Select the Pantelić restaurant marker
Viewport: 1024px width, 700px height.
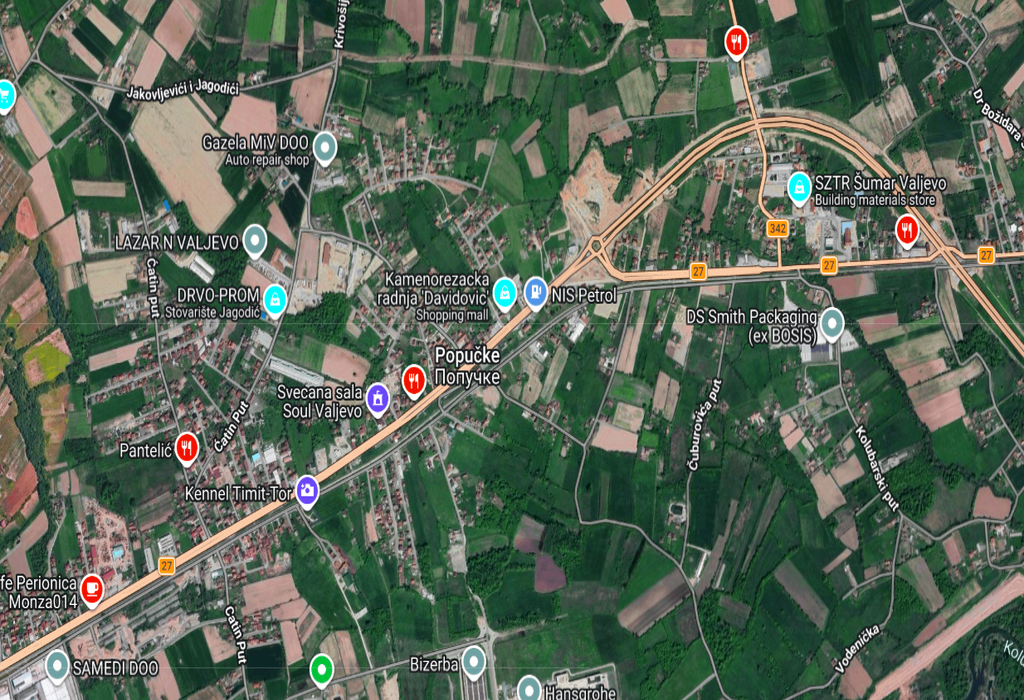point(186,446)
